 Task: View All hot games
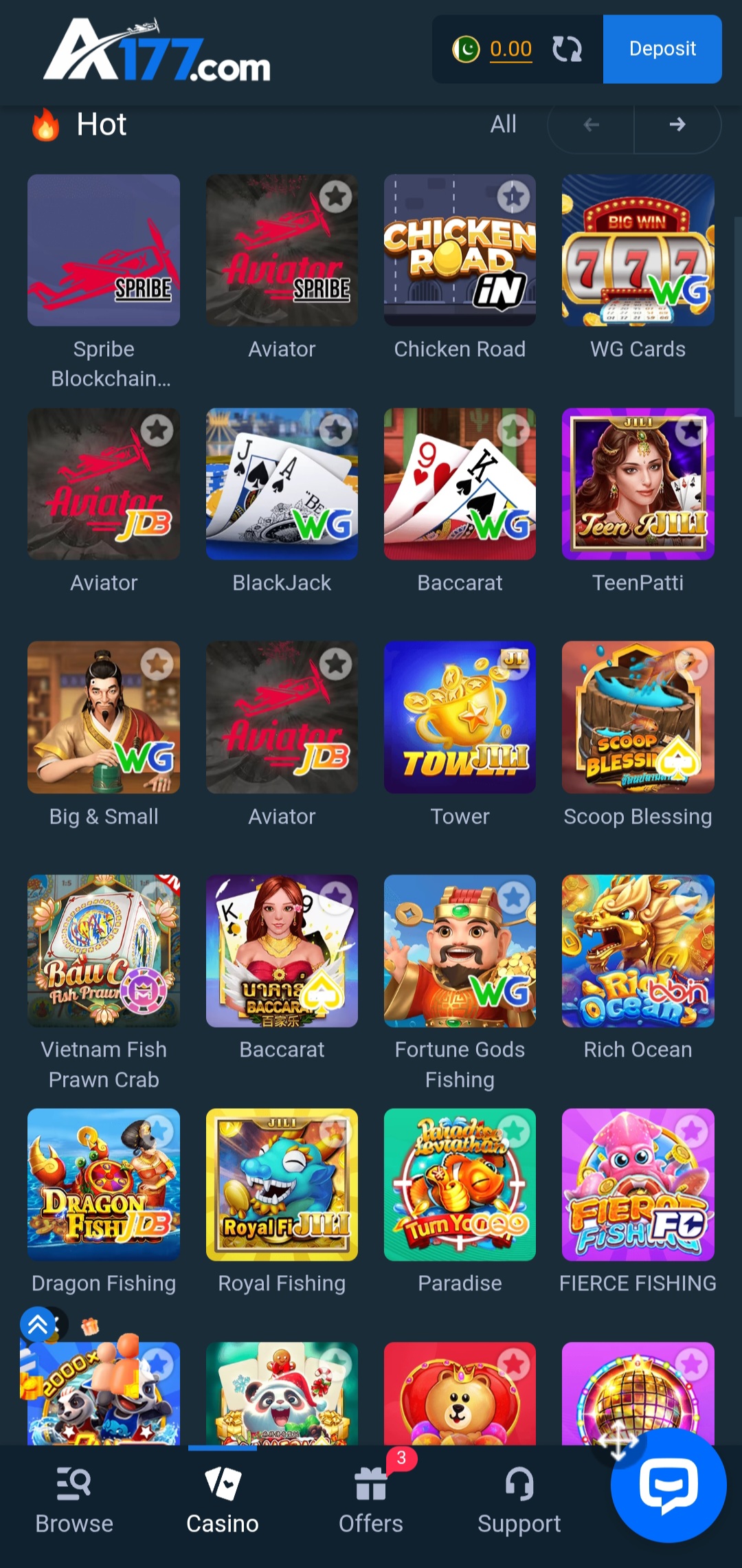click(503, 124)
